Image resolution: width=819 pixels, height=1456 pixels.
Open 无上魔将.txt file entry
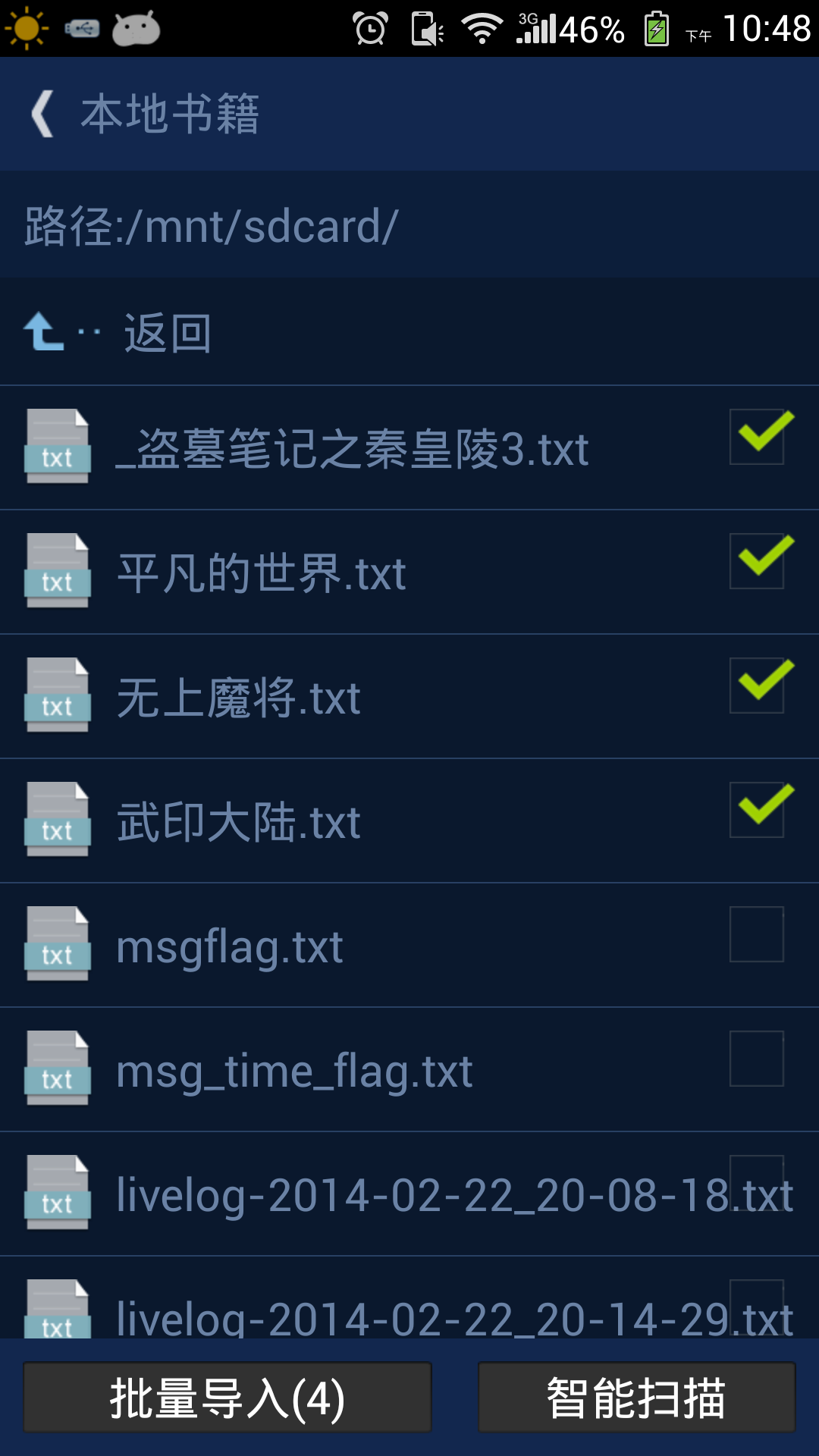(x=237, y=696)
